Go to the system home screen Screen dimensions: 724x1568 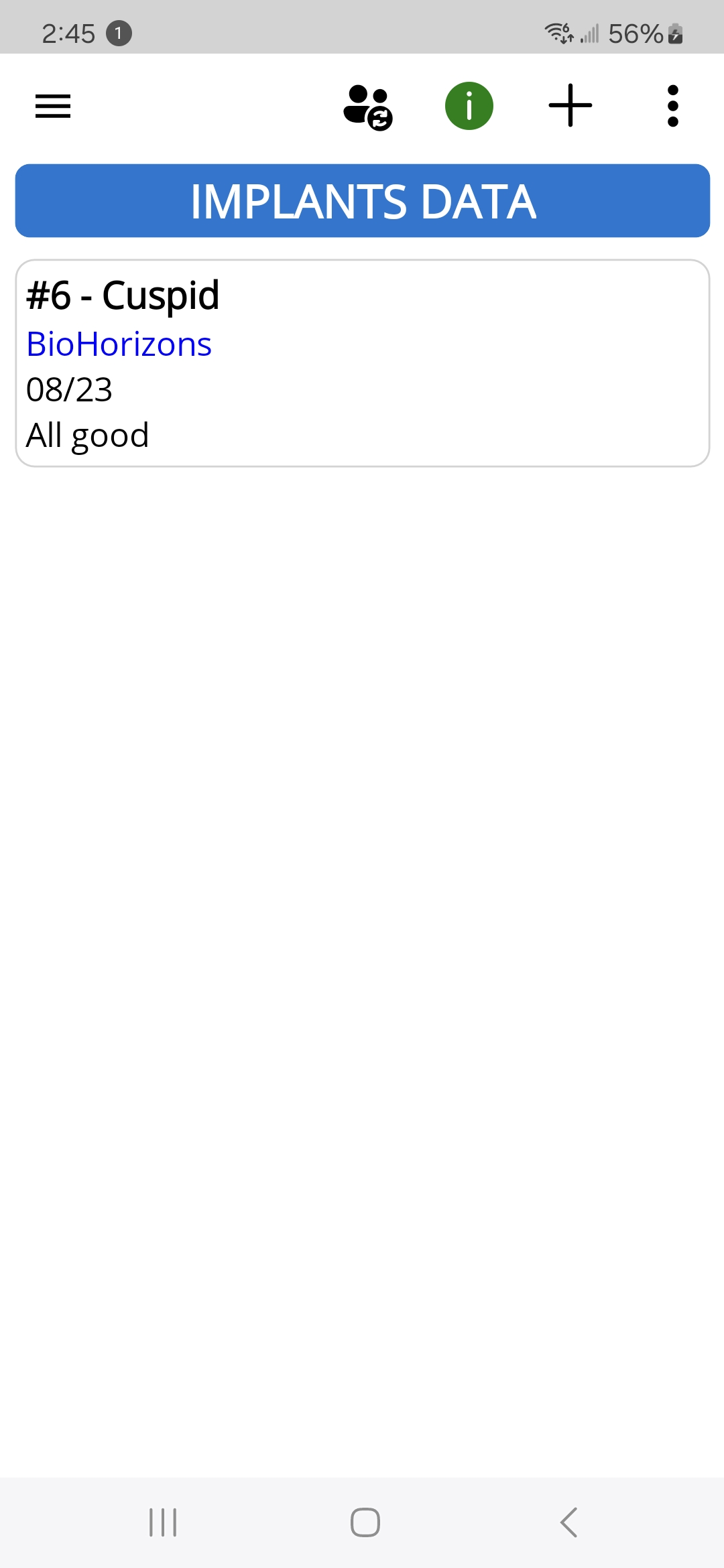[x=365, y=1522]
